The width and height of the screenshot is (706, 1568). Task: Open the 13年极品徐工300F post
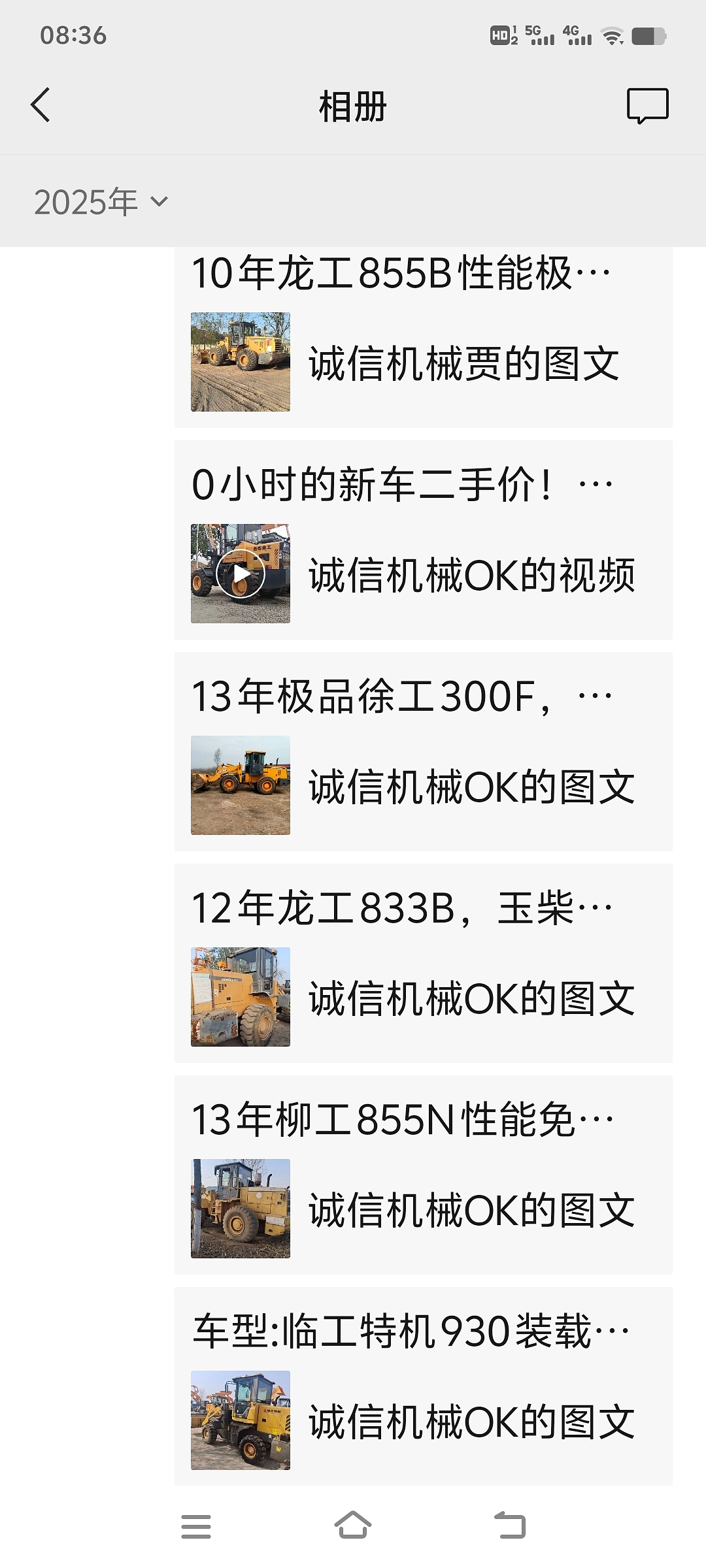[423, 751]
